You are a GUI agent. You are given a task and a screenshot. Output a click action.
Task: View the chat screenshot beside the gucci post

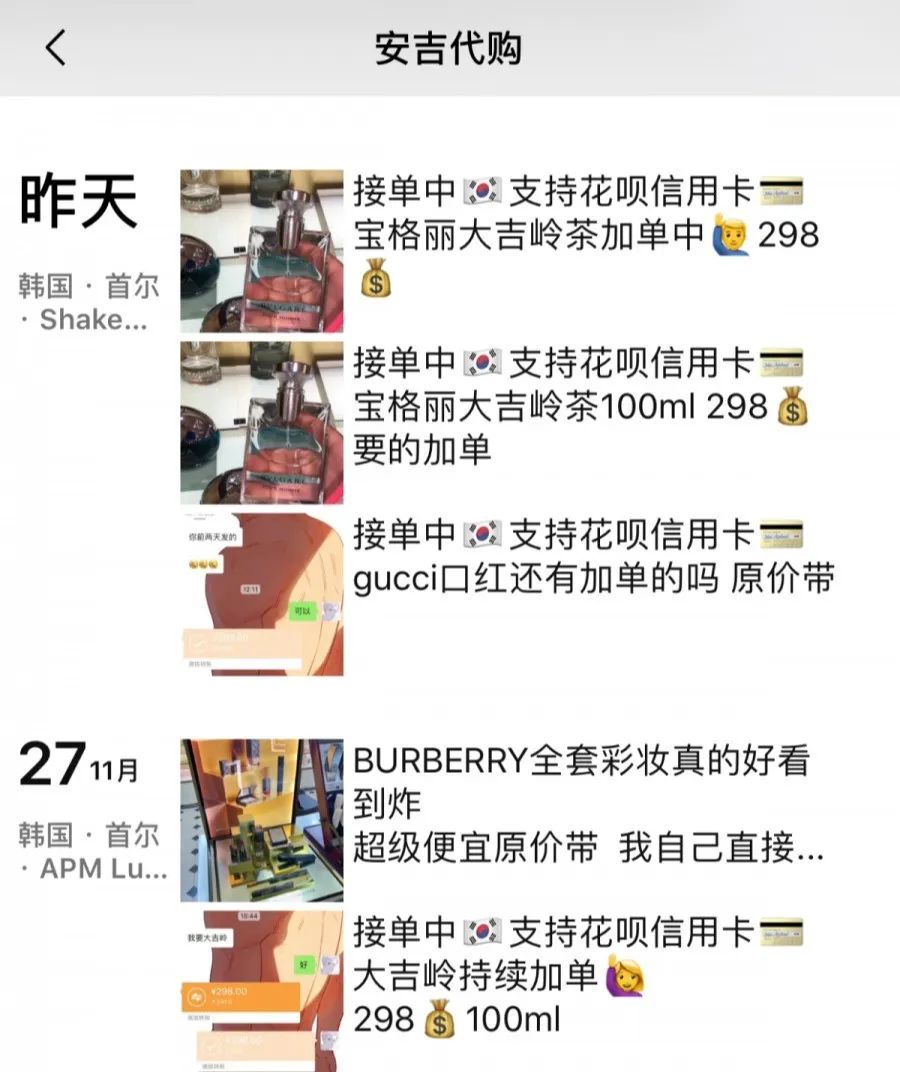point(262,595)
